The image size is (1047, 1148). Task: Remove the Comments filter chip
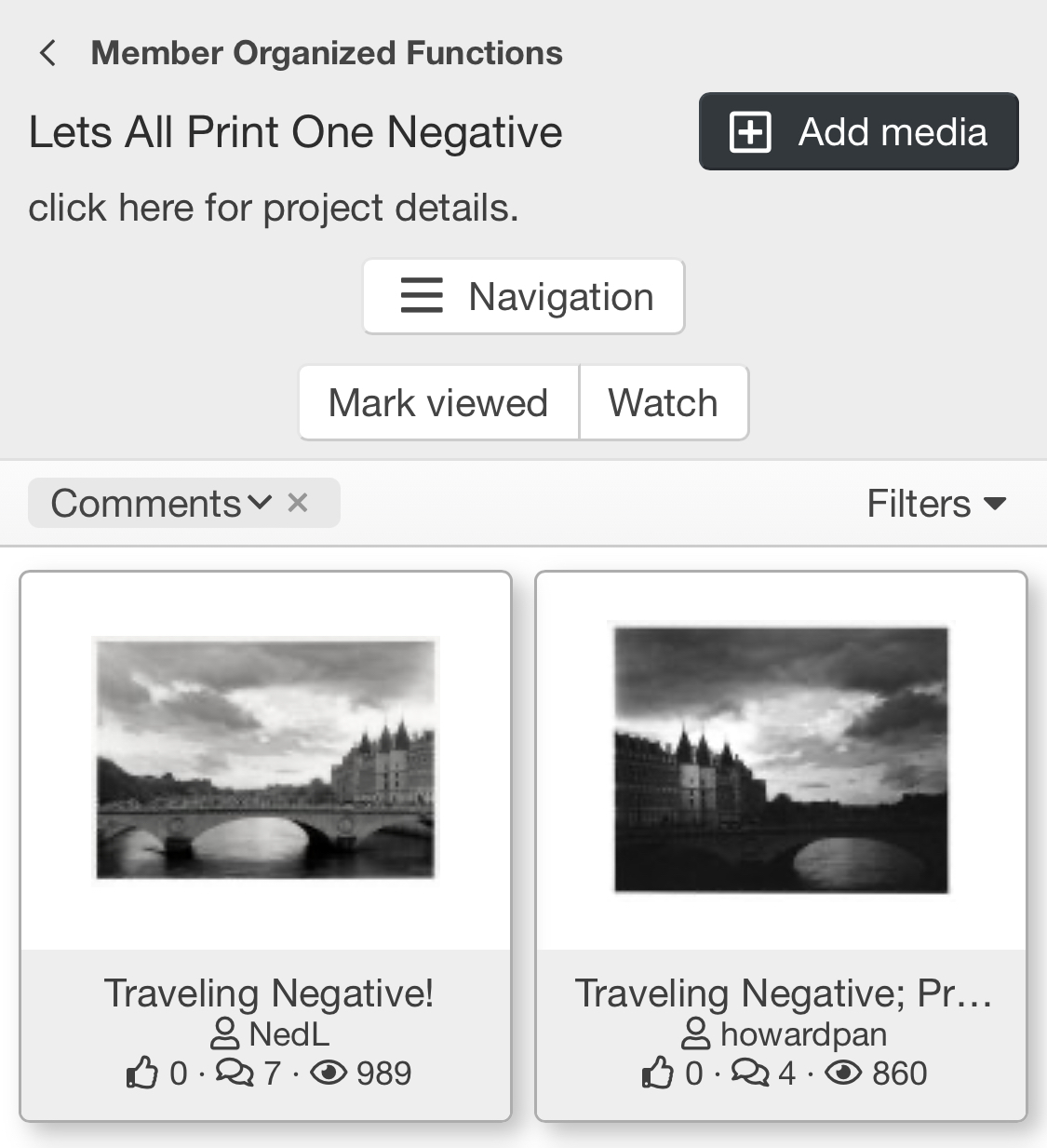[x=298, y=504]
